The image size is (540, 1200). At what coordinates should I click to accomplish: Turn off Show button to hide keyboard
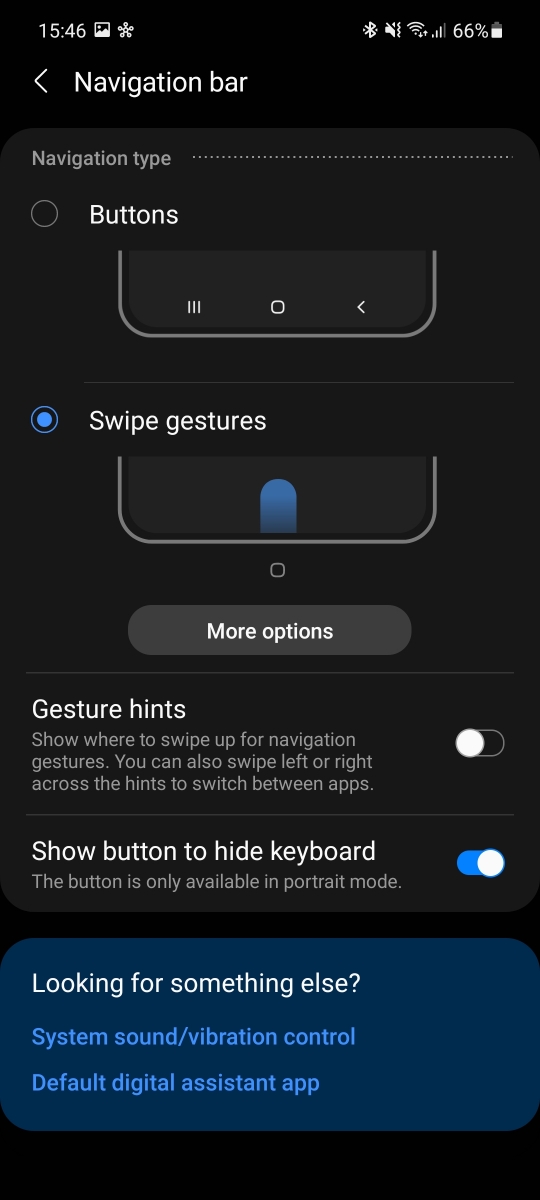click(x=480, y=863)
